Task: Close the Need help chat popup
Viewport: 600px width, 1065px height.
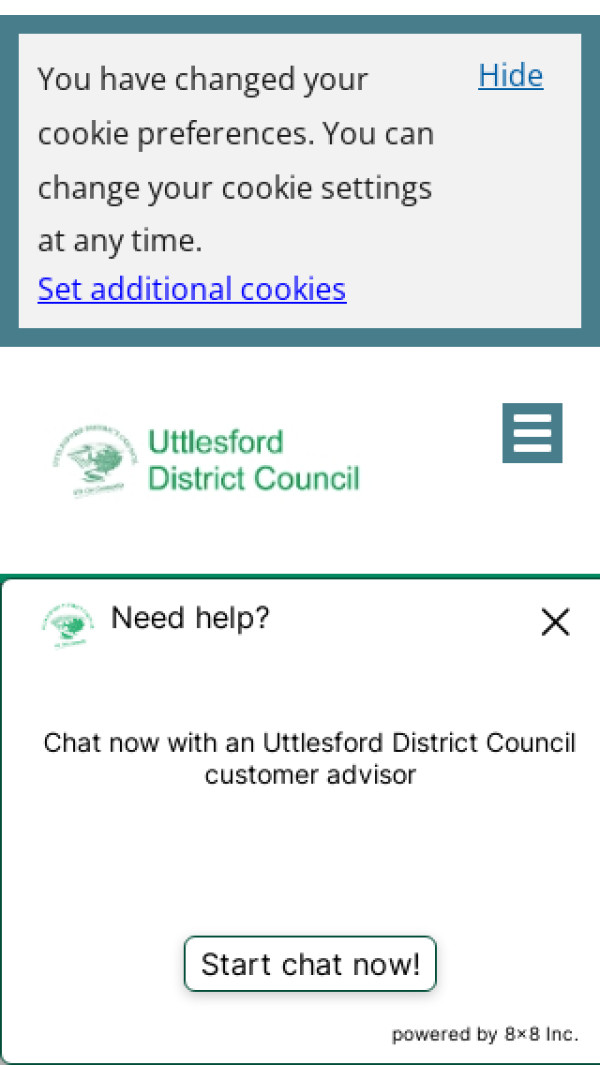Action: point(554,623)
